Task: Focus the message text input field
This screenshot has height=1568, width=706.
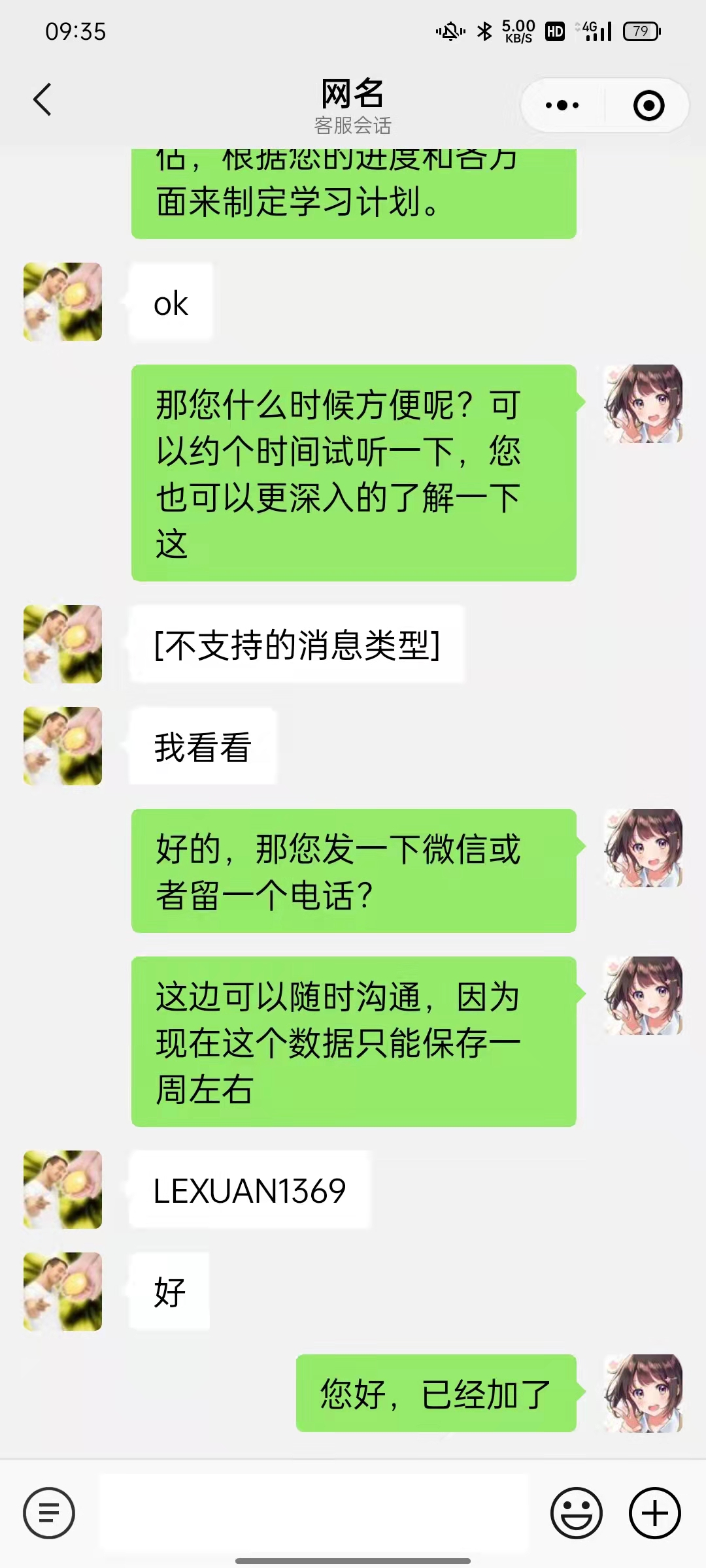Action: coord(314,1512)
